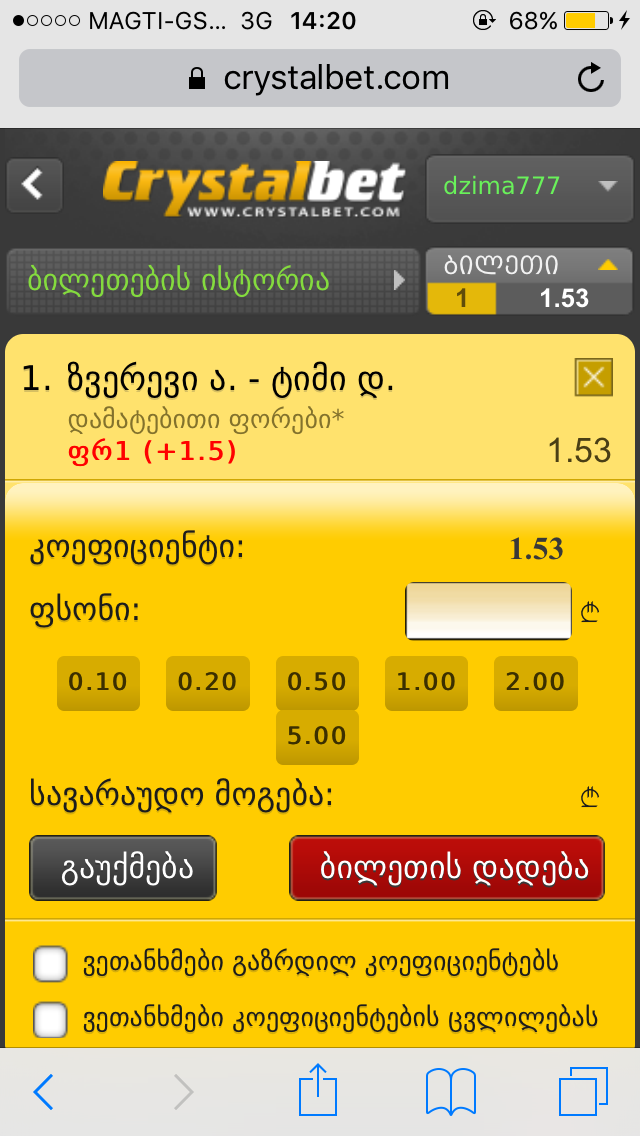Set stake to 5.00
640x1136 pixels.
tap(317, 737)
